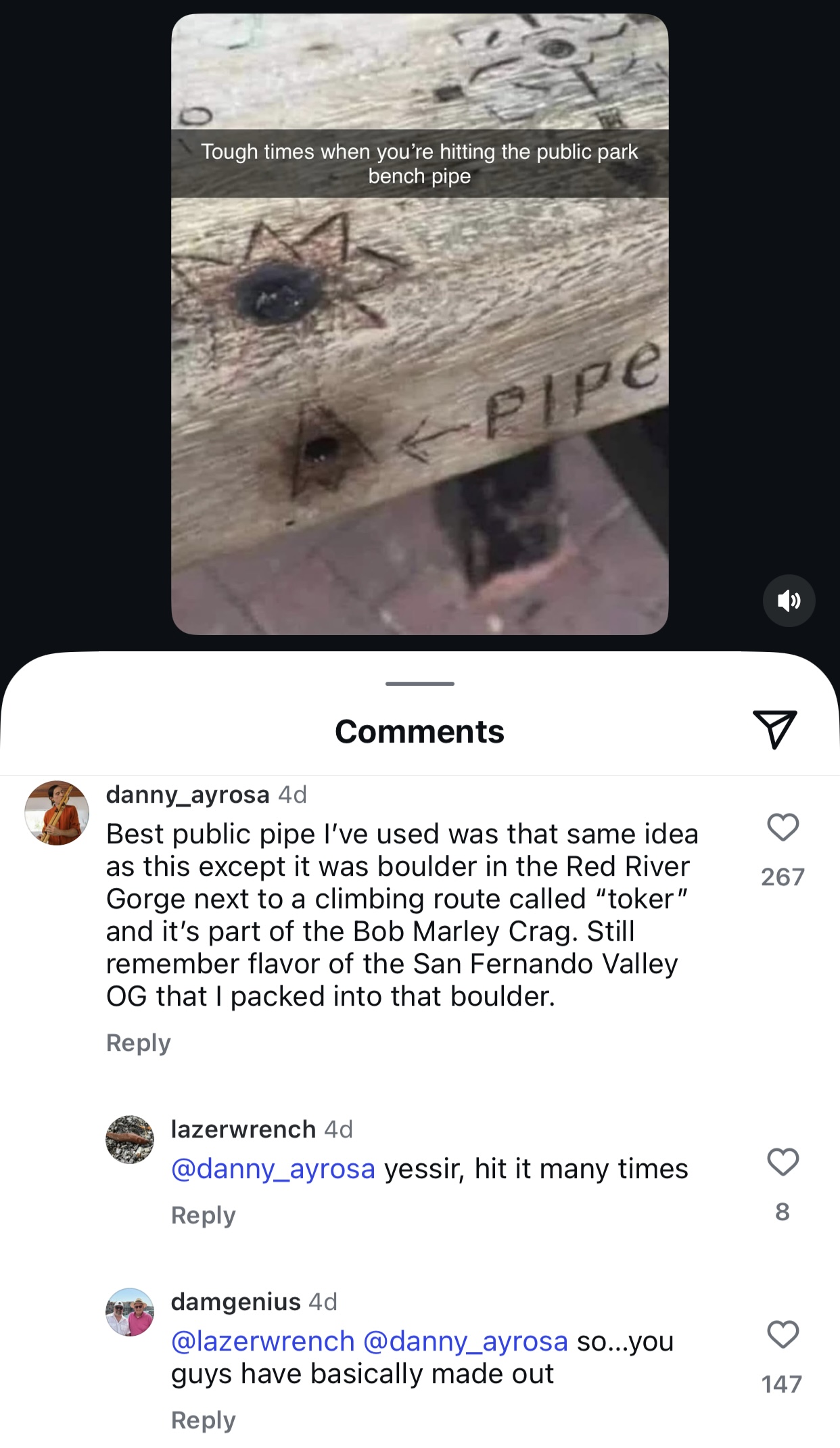840x1448 pixels.
Task: Mute the reel audio with the speaker icon
Action: [x=789, y=601]
